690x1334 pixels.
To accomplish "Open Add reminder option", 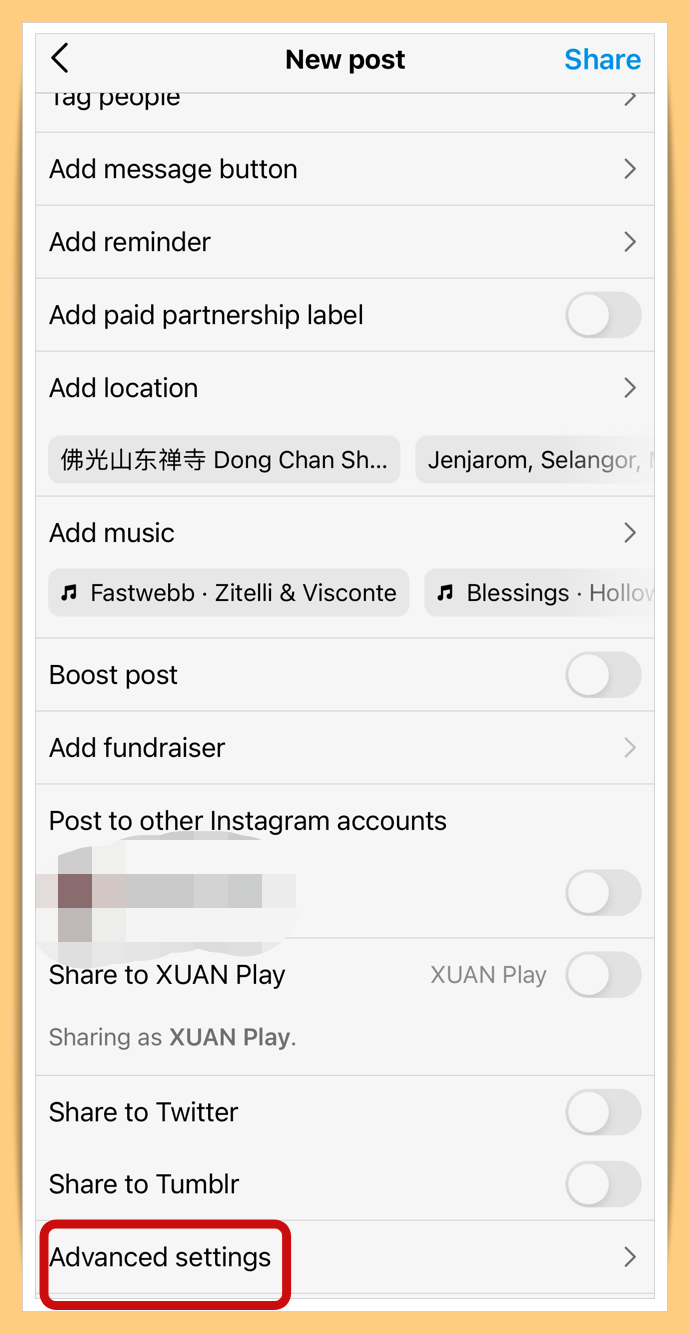I will tap(344, 242).
